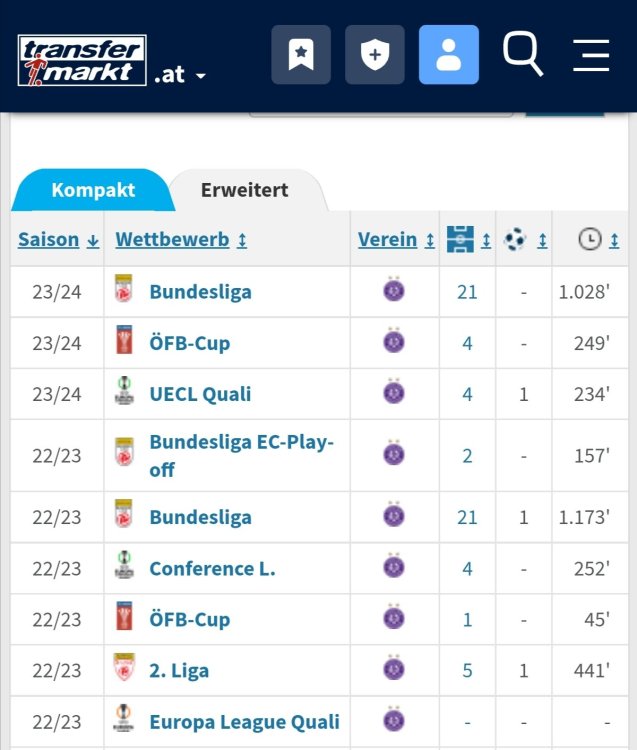Open 23/24 ÖFB-Cup competition
The width and height of the screenshot is (637, 750).
click(x=189, y=343)
